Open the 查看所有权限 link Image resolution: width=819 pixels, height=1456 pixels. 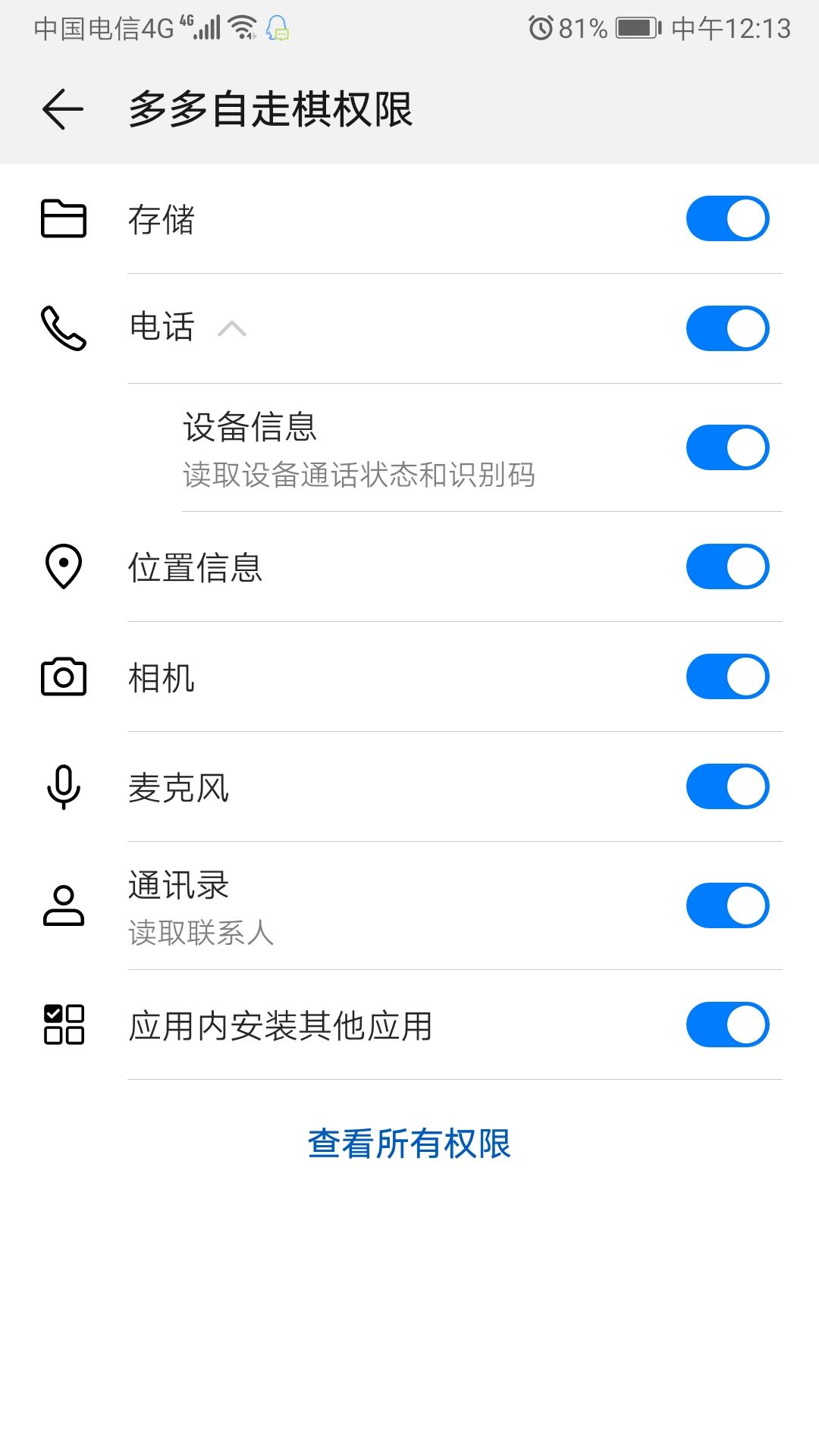409,1144
